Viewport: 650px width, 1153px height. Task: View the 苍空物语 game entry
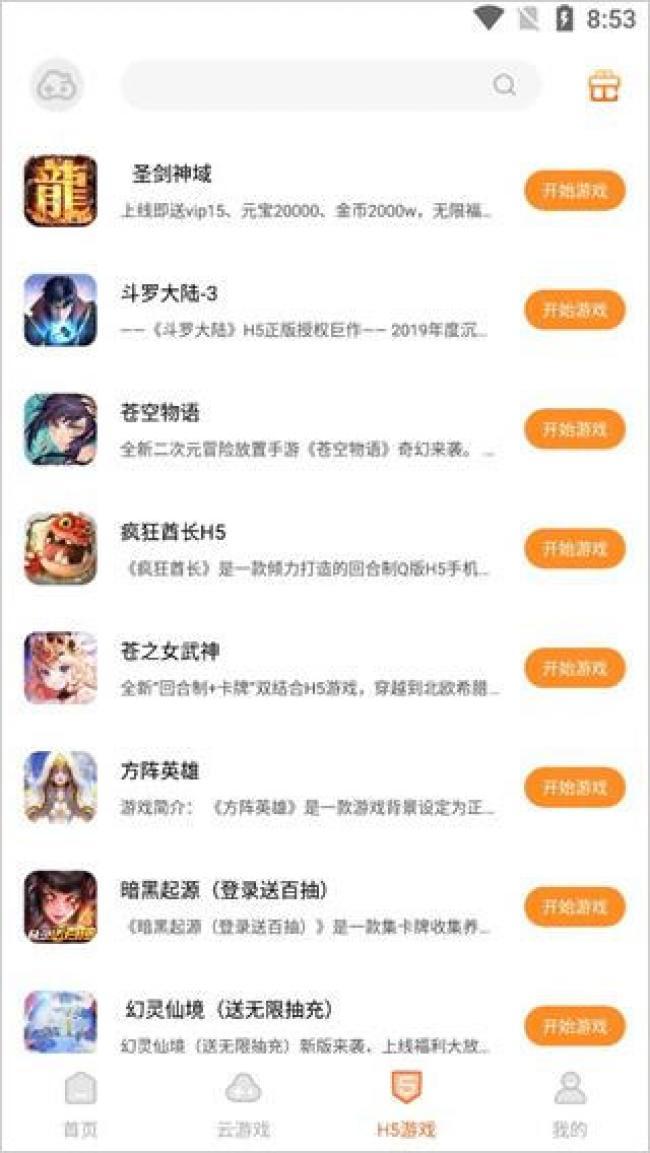(x=300, y=429)
